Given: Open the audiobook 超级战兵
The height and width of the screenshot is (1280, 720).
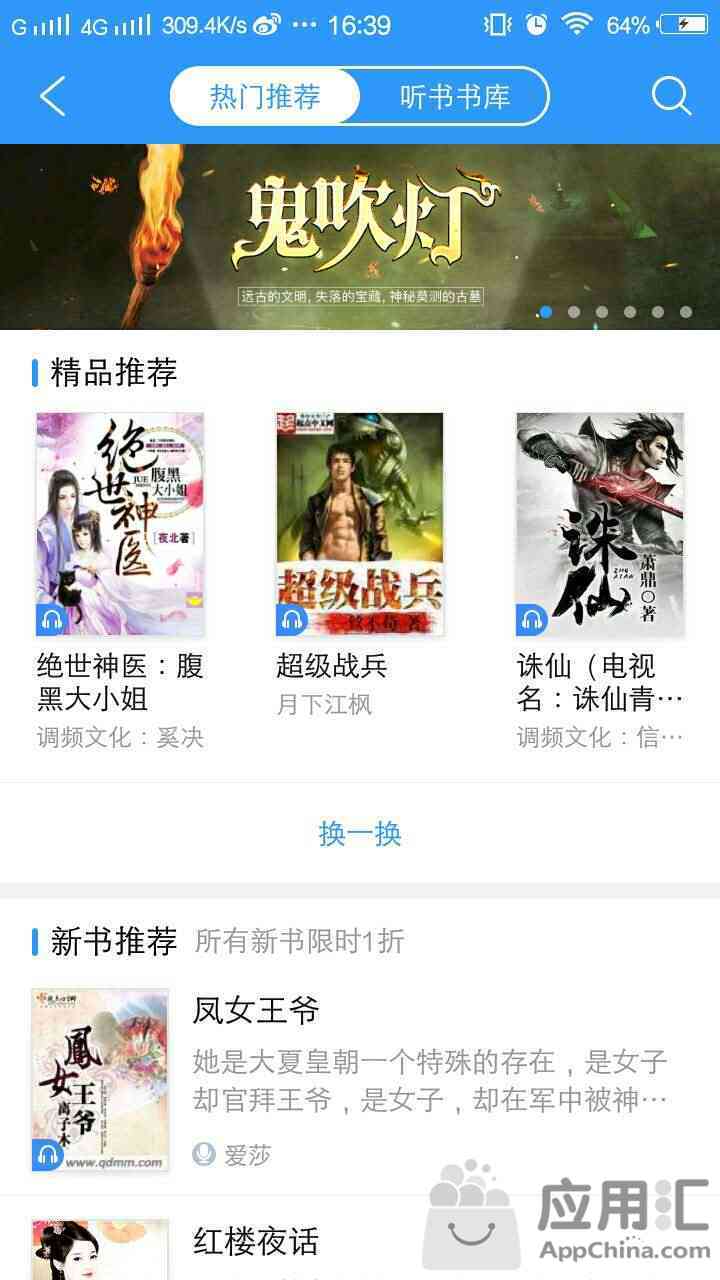Looking at the screenshot, I should [x=360, y=525].
